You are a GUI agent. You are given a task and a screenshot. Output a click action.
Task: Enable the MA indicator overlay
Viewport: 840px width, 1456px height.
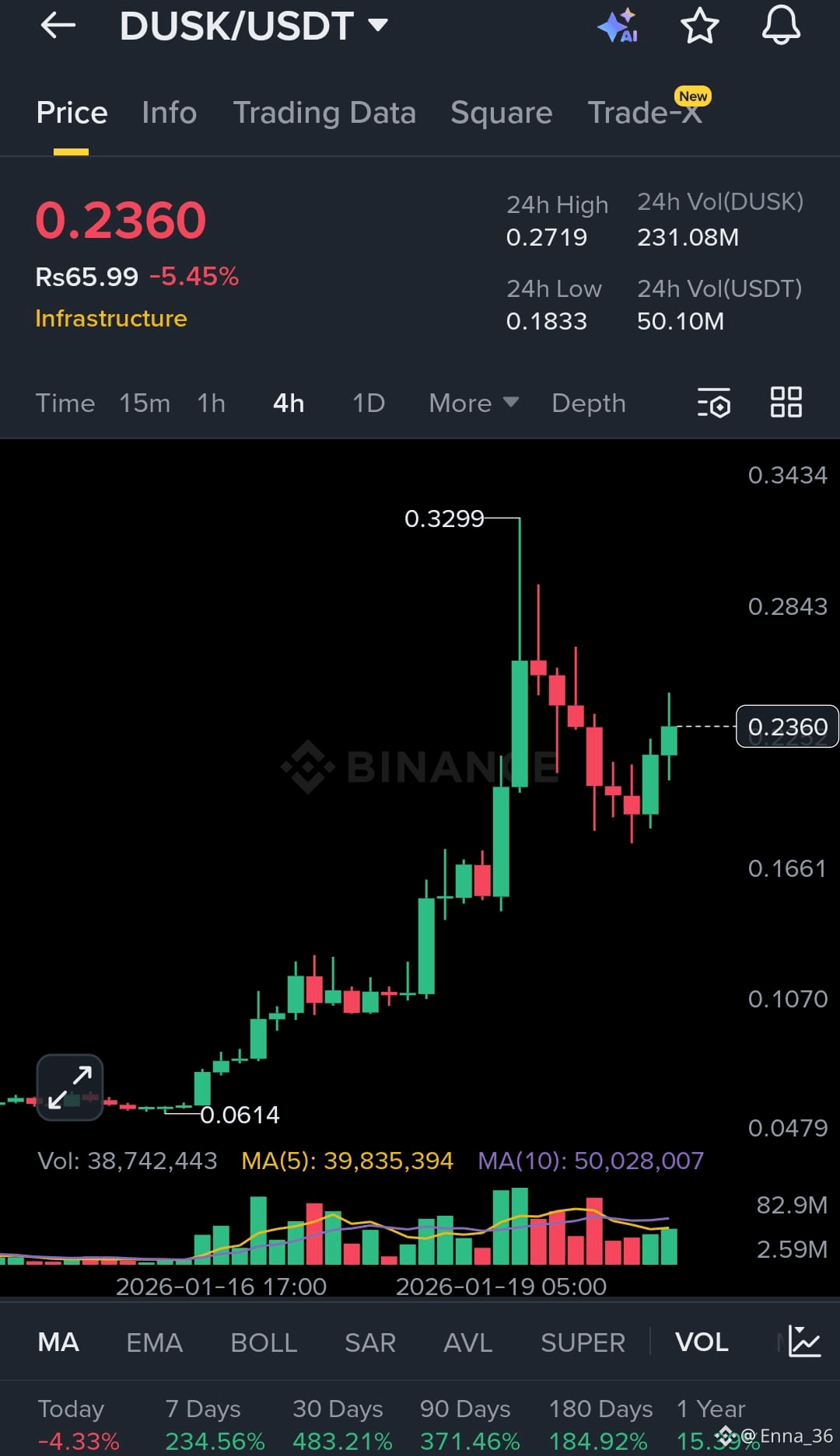58,1341
